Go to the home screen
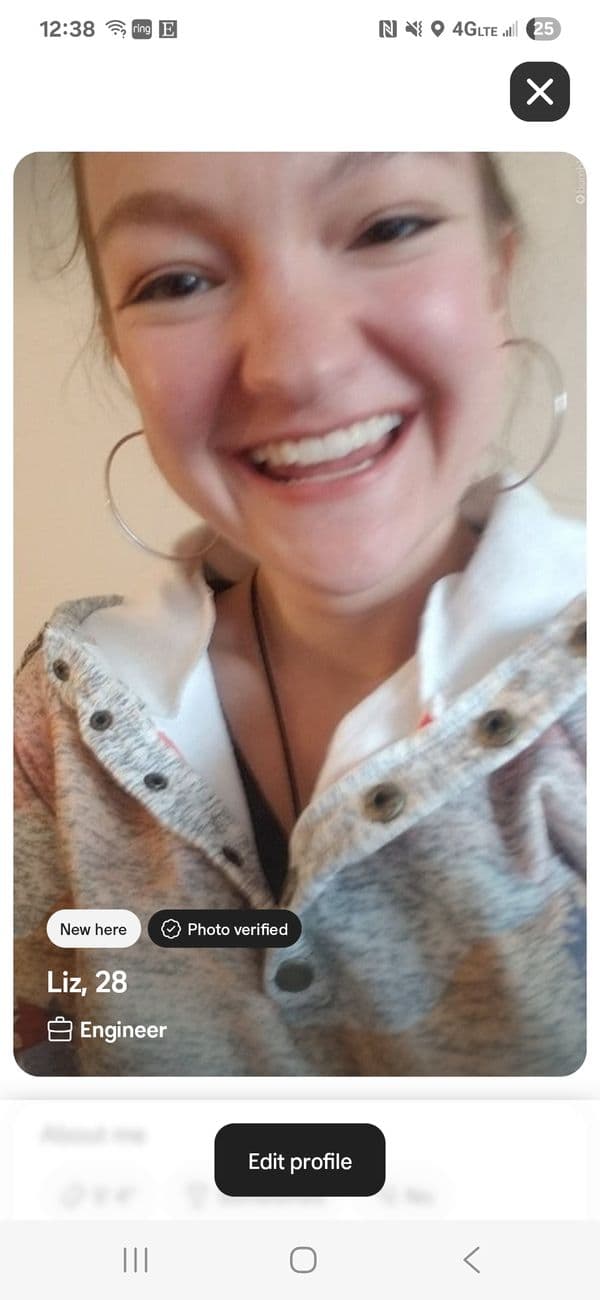Screen dimensions: 600x1300 click(303, 1259)
